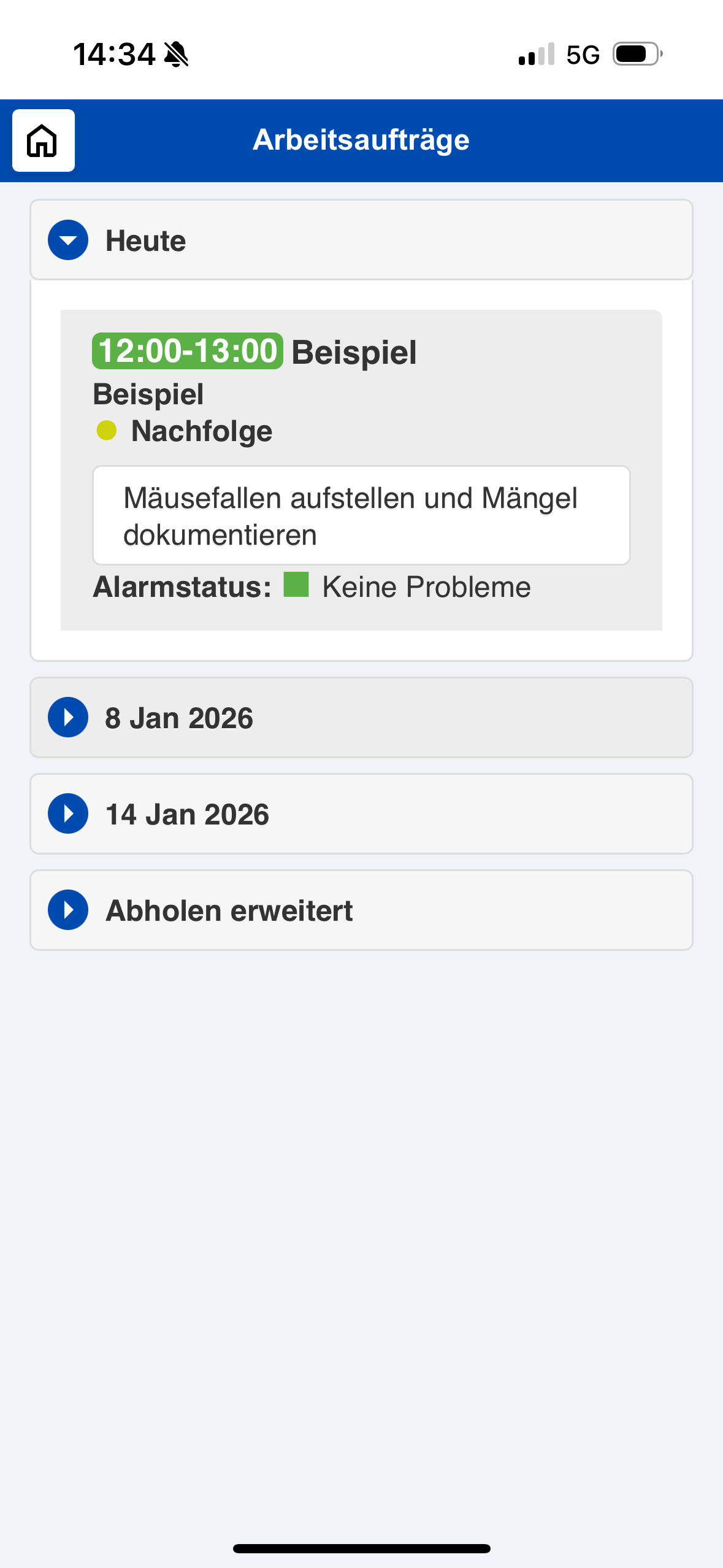Tap the Keine Probleme status text
Screen dimensions: 723x1568
coord(426,586)
